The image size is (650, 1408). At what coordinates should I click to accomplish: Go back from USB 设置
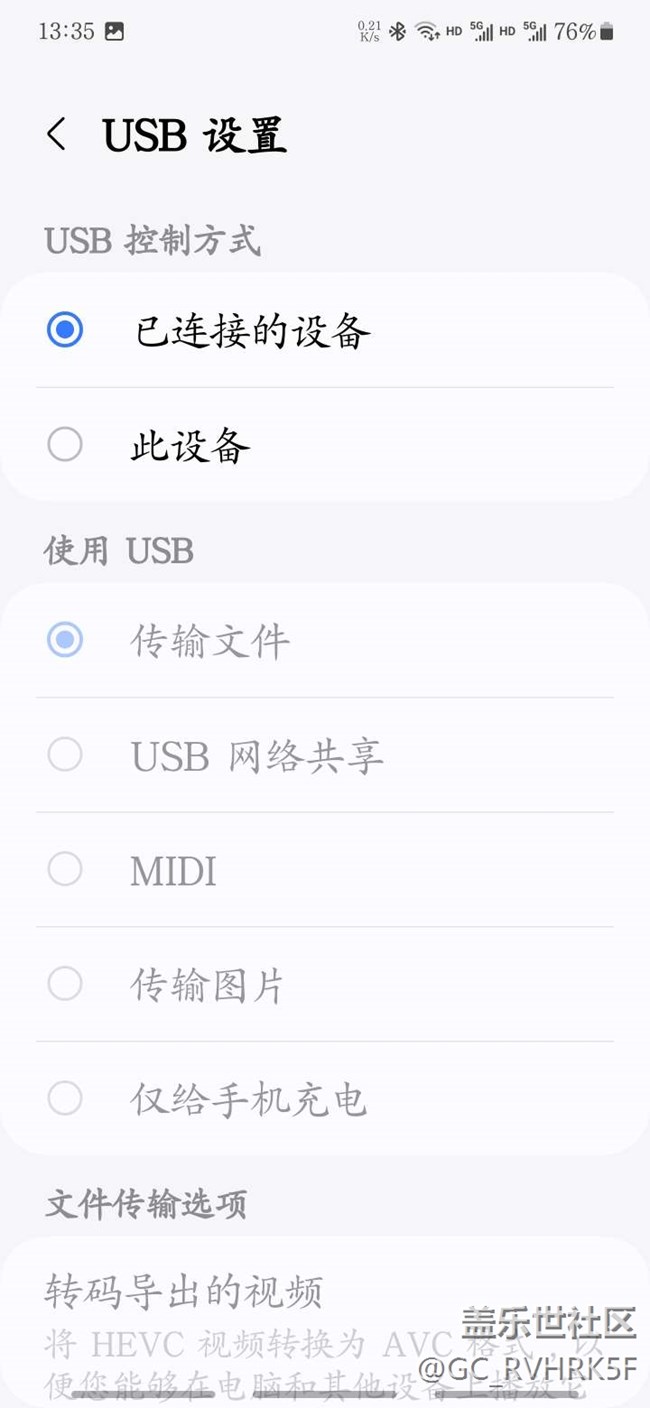57,135
